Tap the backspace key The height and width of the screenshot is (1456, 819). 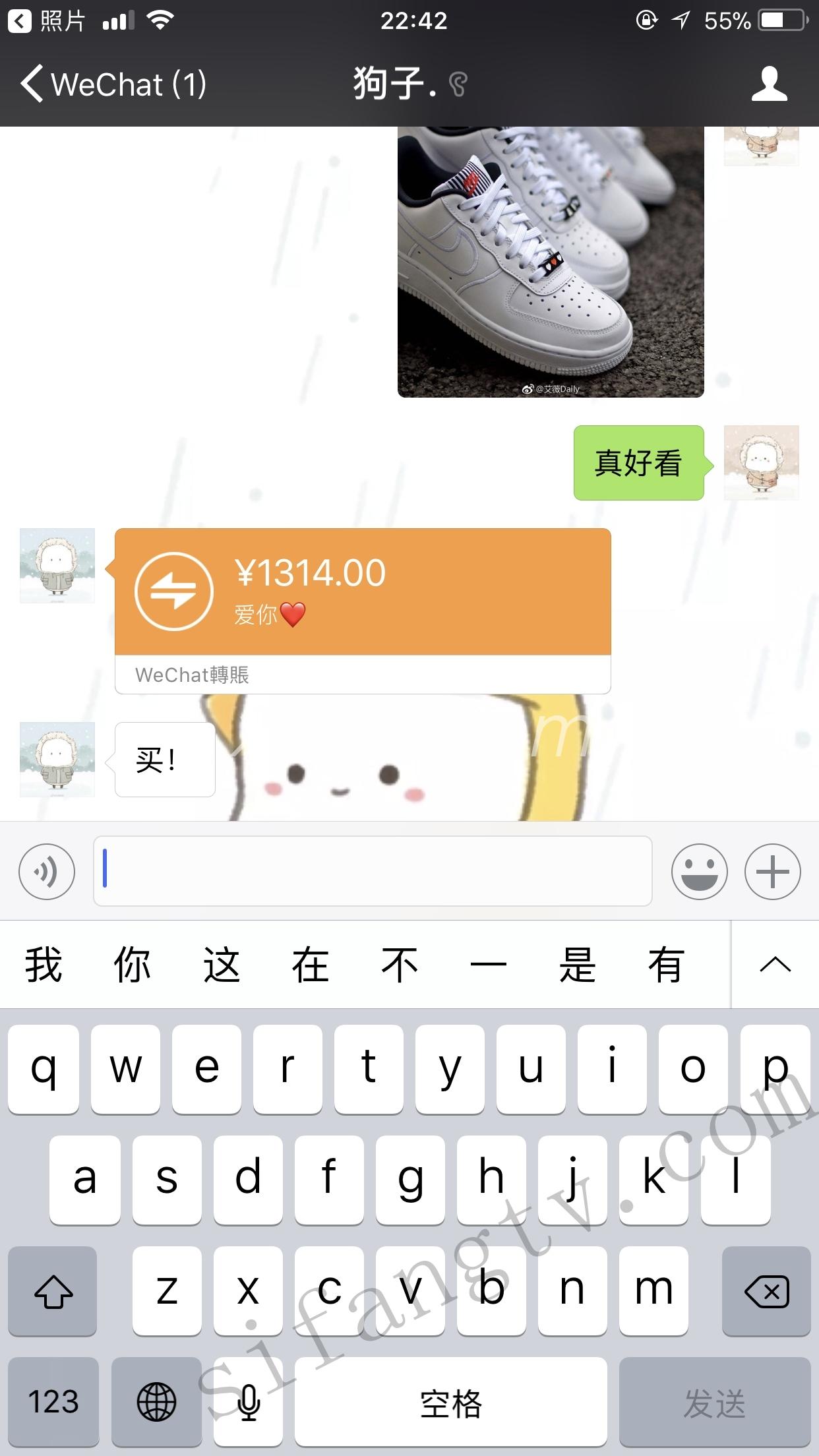point(766,1291)
